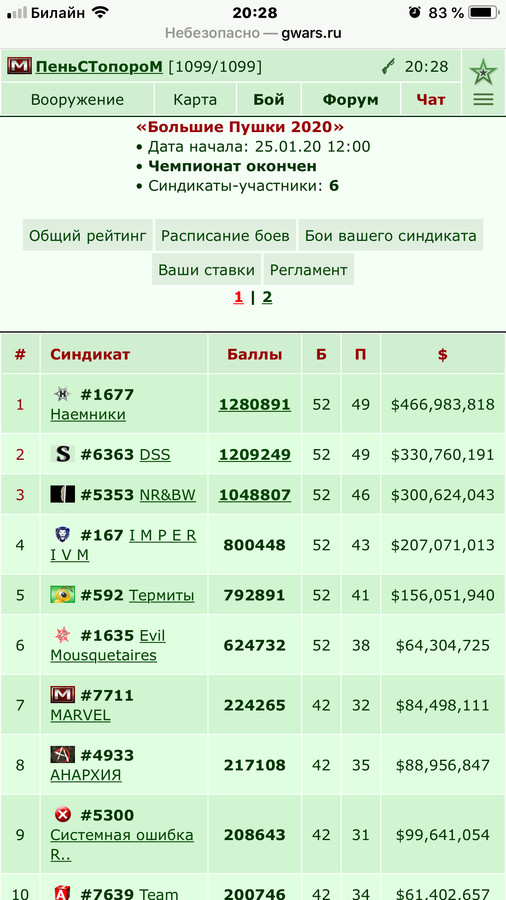The height and width of the screenshot is (900, 506).
Task: Open the hamburger menu under the star
Action: 484,100
